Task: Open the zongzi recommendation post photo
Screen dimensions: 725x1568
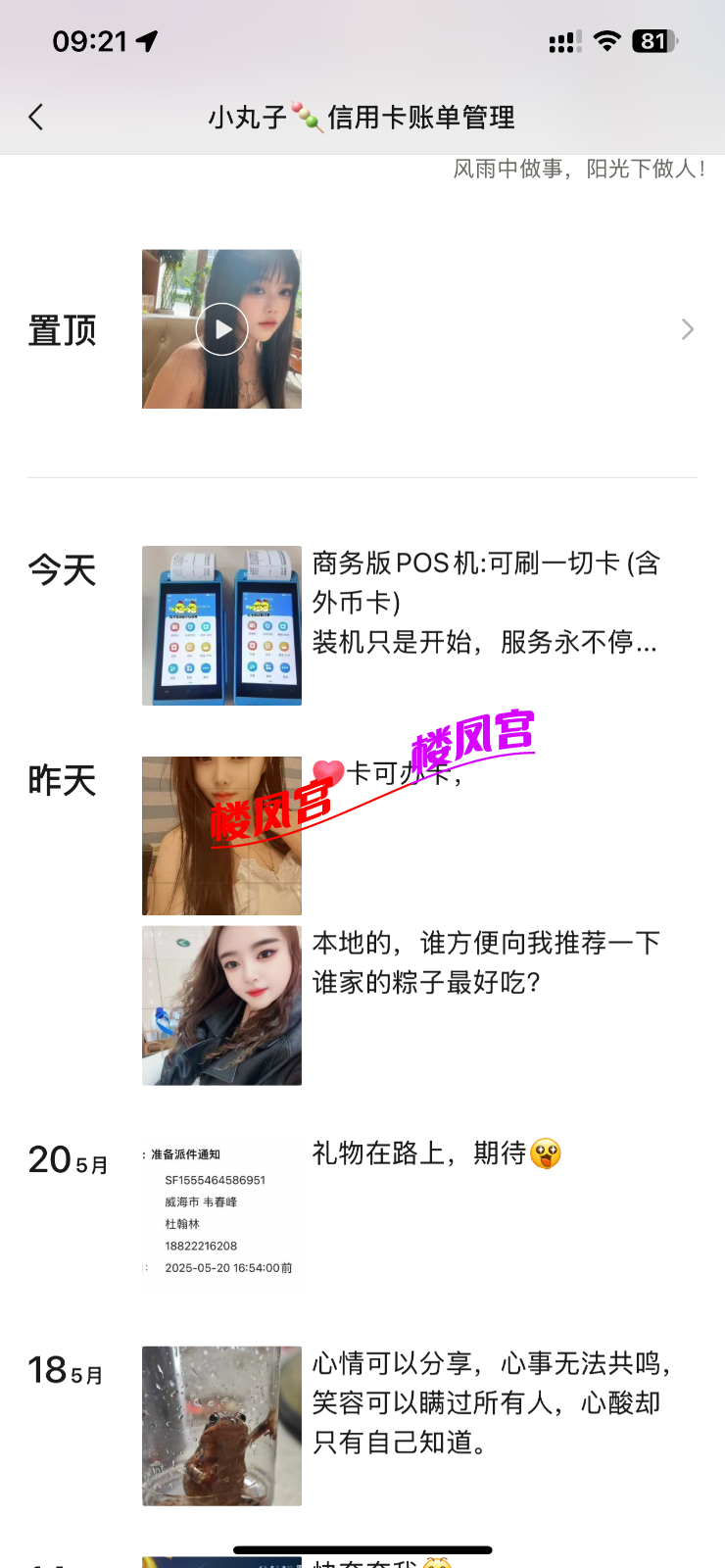Action: pyautogui.click(x=221, y=1005)
